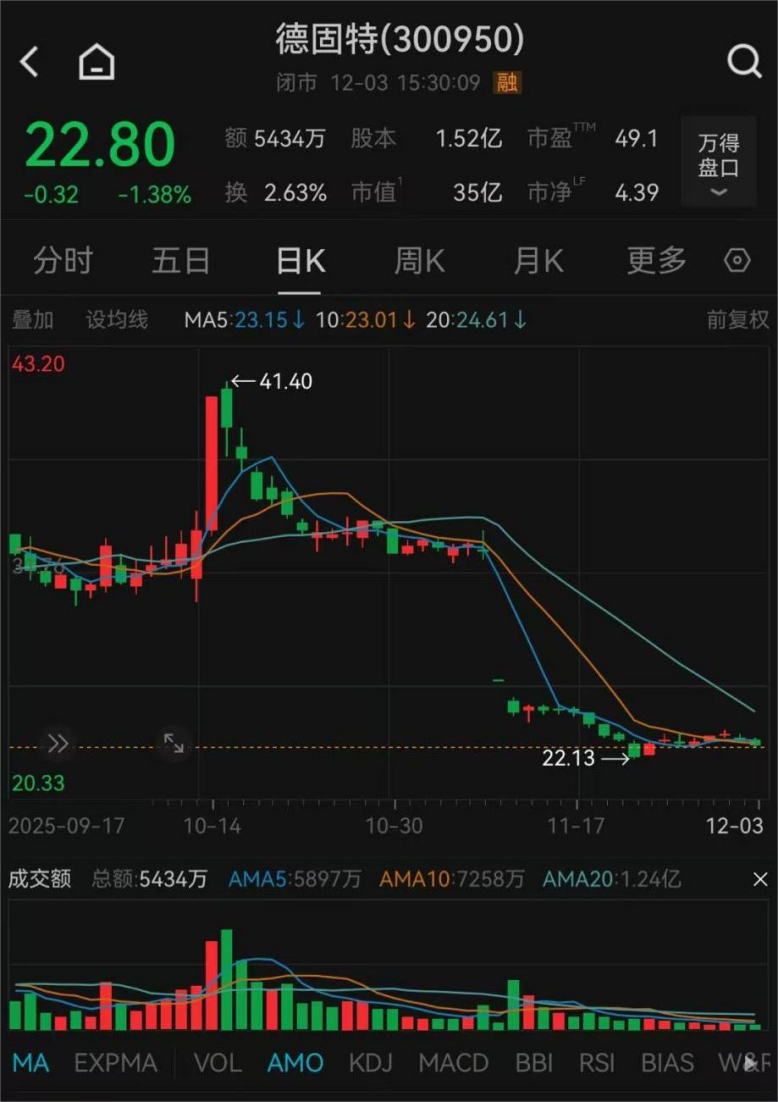Tap 叠加 to overlay another stock
Screen dimensions: 778x1102
[x=33, y=320]
